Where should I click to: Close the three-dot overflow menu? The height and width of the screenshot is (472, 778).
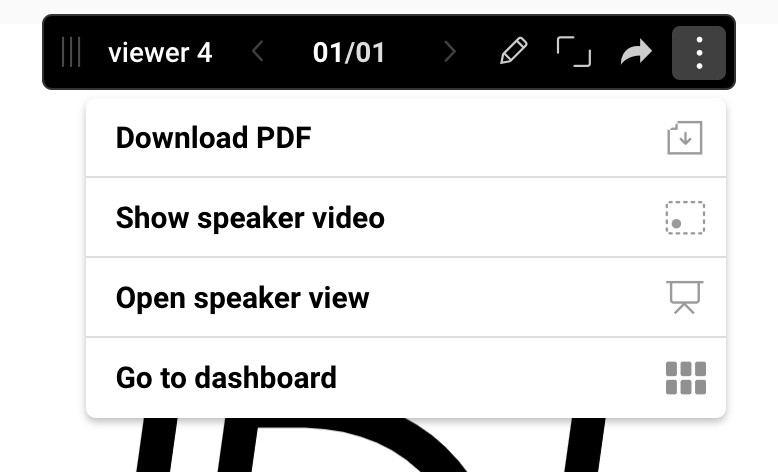pyautogui.click(x=699, y=52)
